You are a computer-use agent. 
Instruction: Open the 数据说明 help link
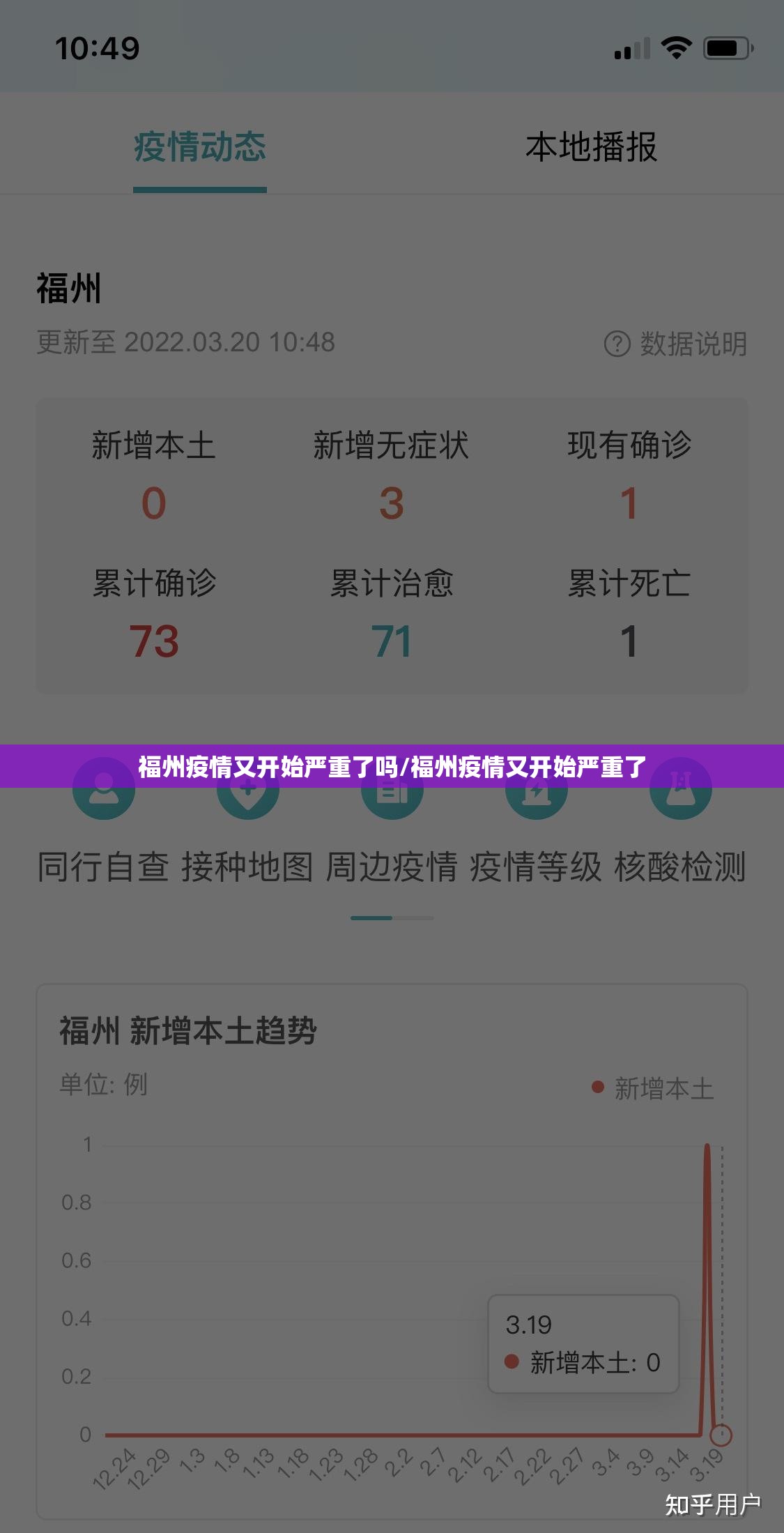[x=676, y=344]
